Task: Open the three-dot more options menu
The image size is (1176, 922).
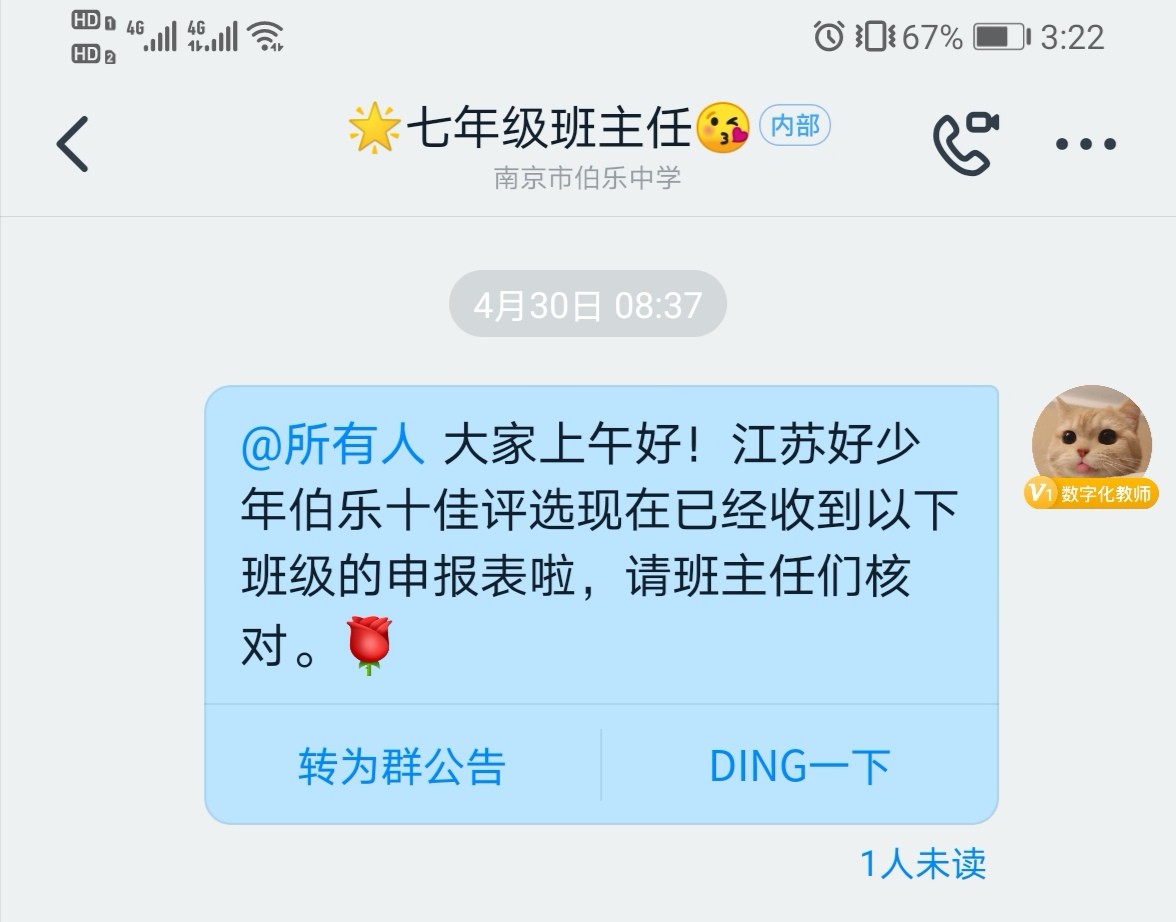Action: (1086, 144)
